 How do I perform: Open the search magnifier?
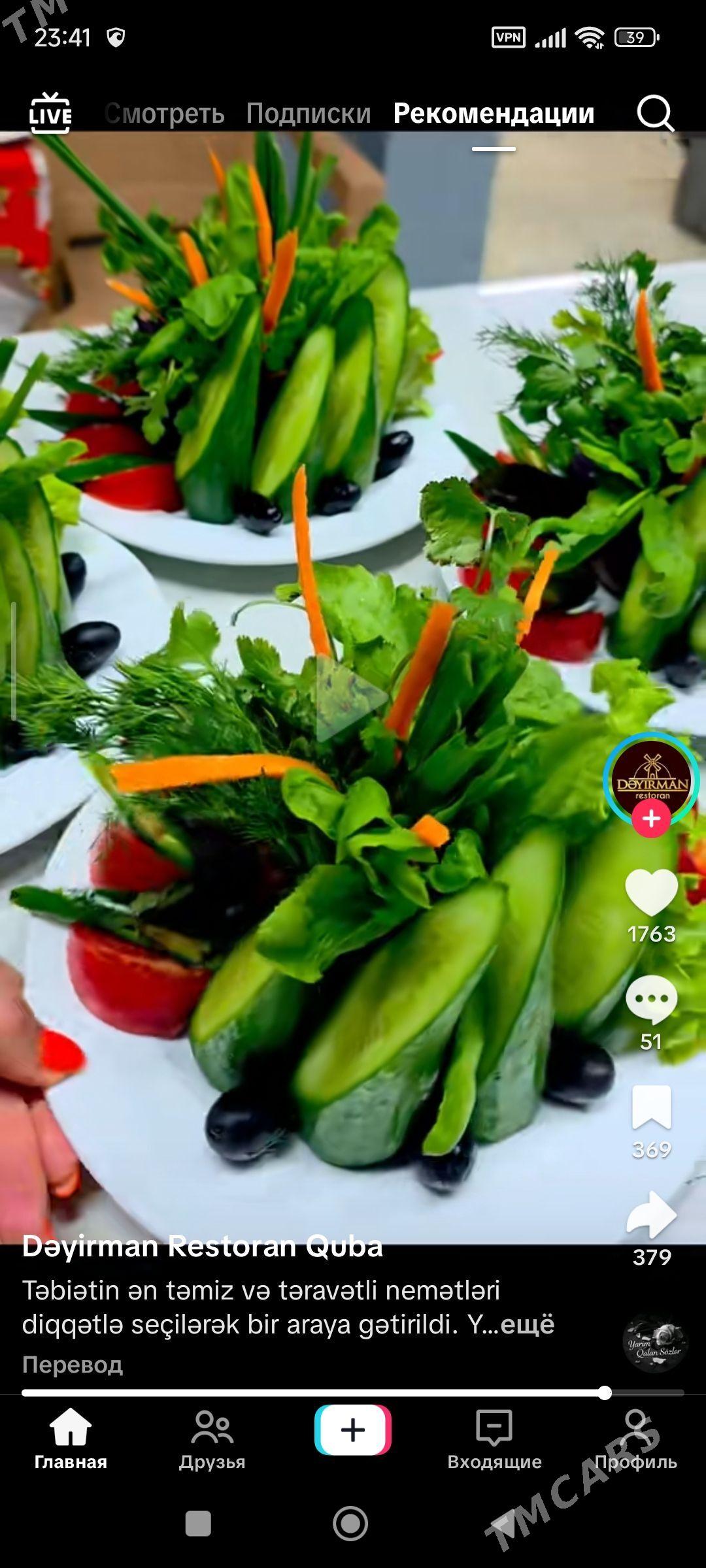[x=654, y=114]
